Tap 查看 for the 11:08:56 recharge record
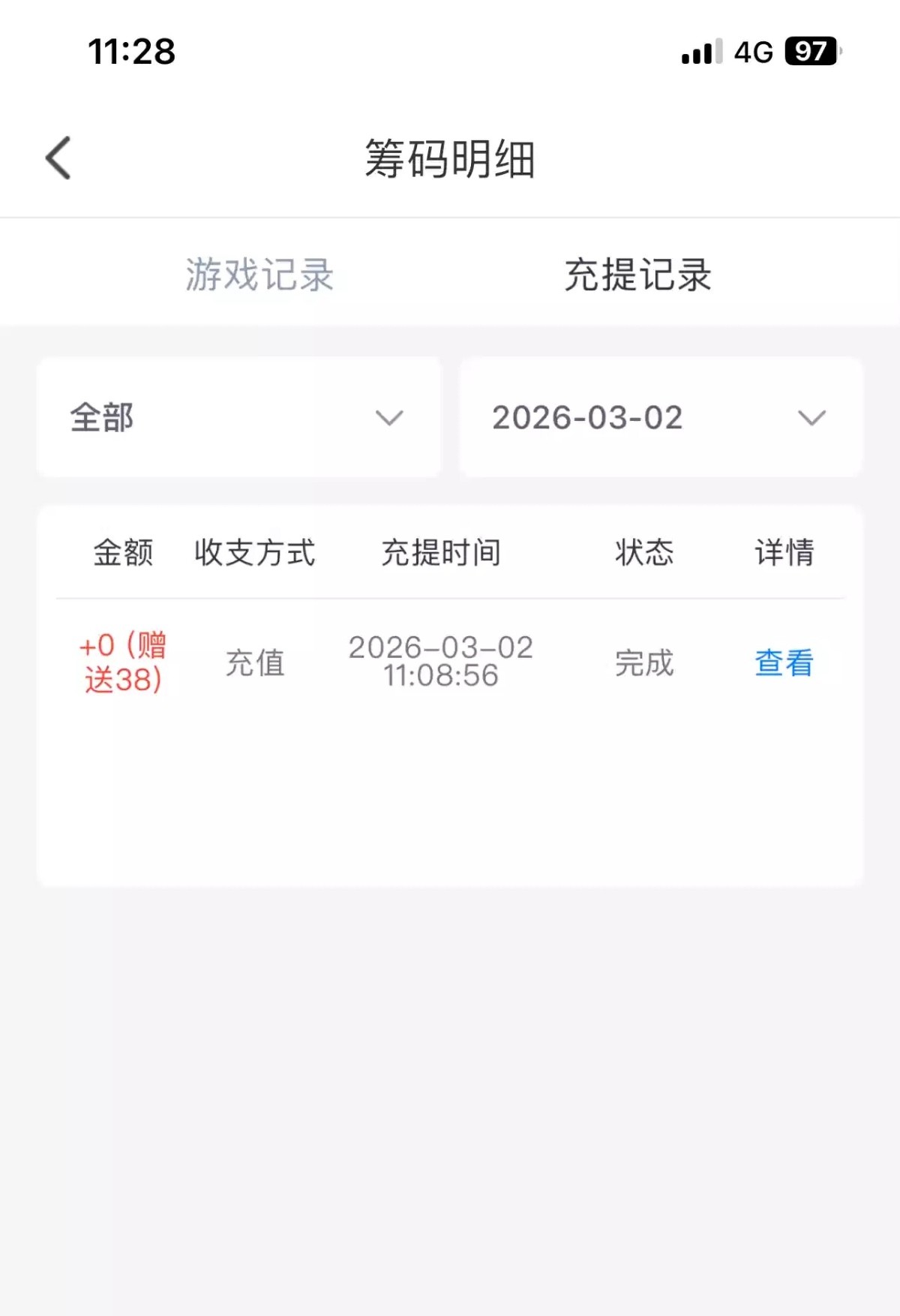 pyautogui.click(x=783, y=663)
